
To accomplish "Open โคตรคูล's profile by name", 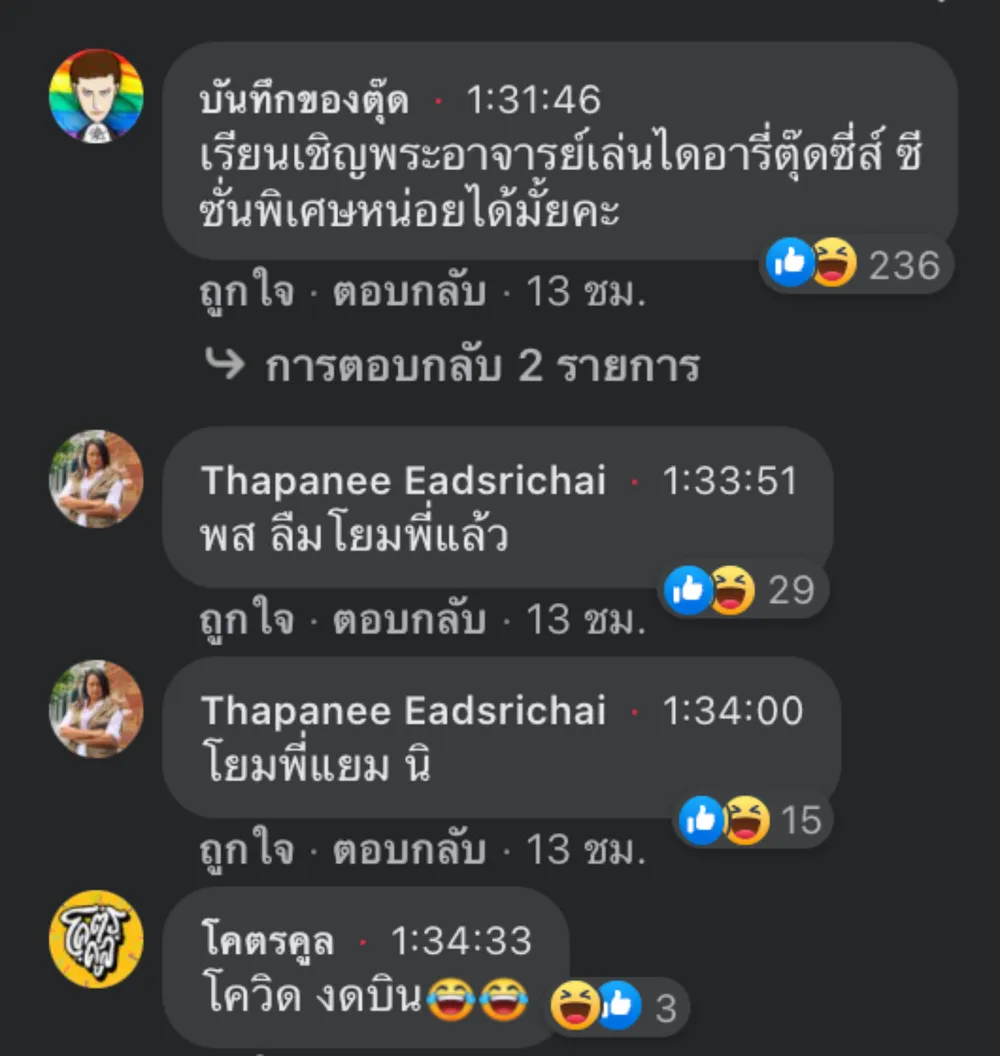I will point(266,941).
